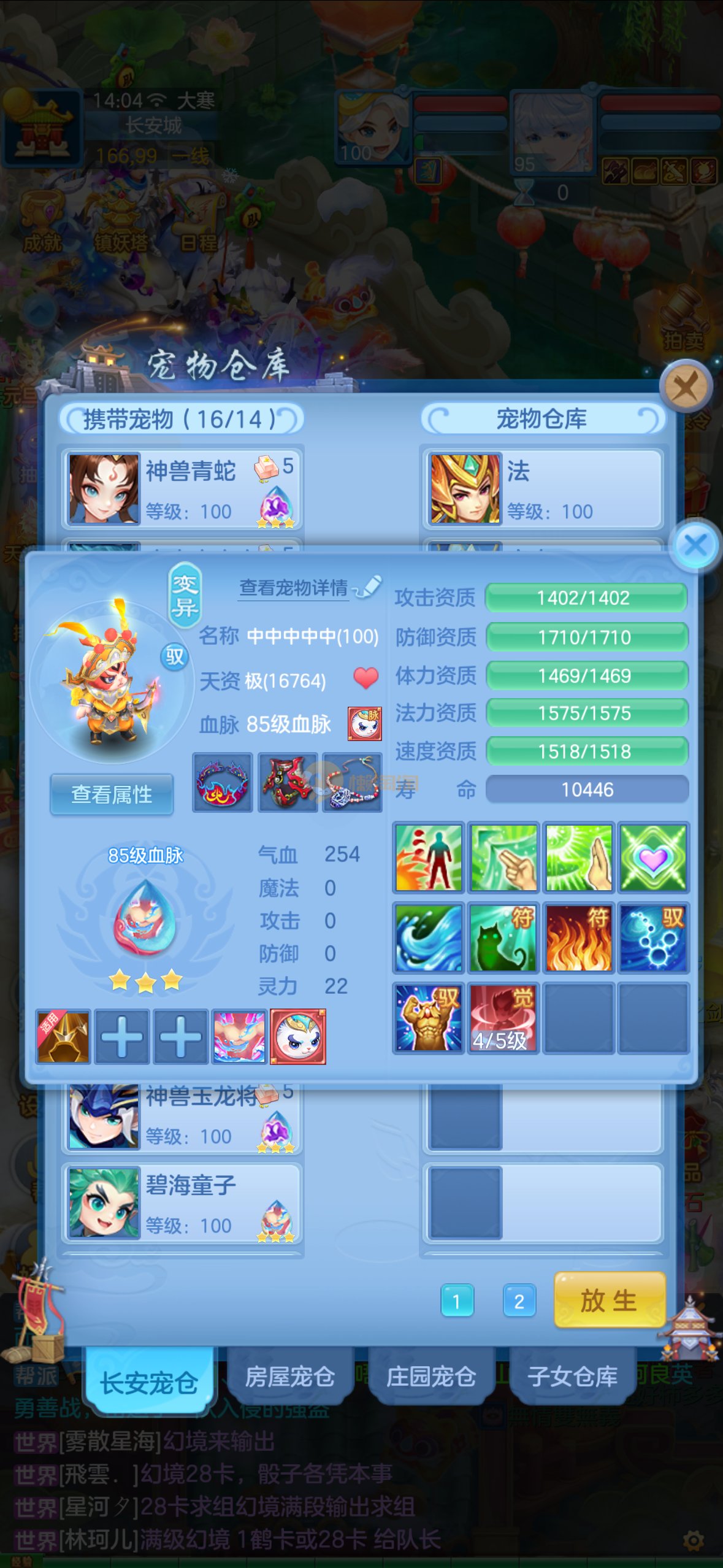Close the pet detail popup
This screenshot has height=1568, width=723.
[695, 545]
